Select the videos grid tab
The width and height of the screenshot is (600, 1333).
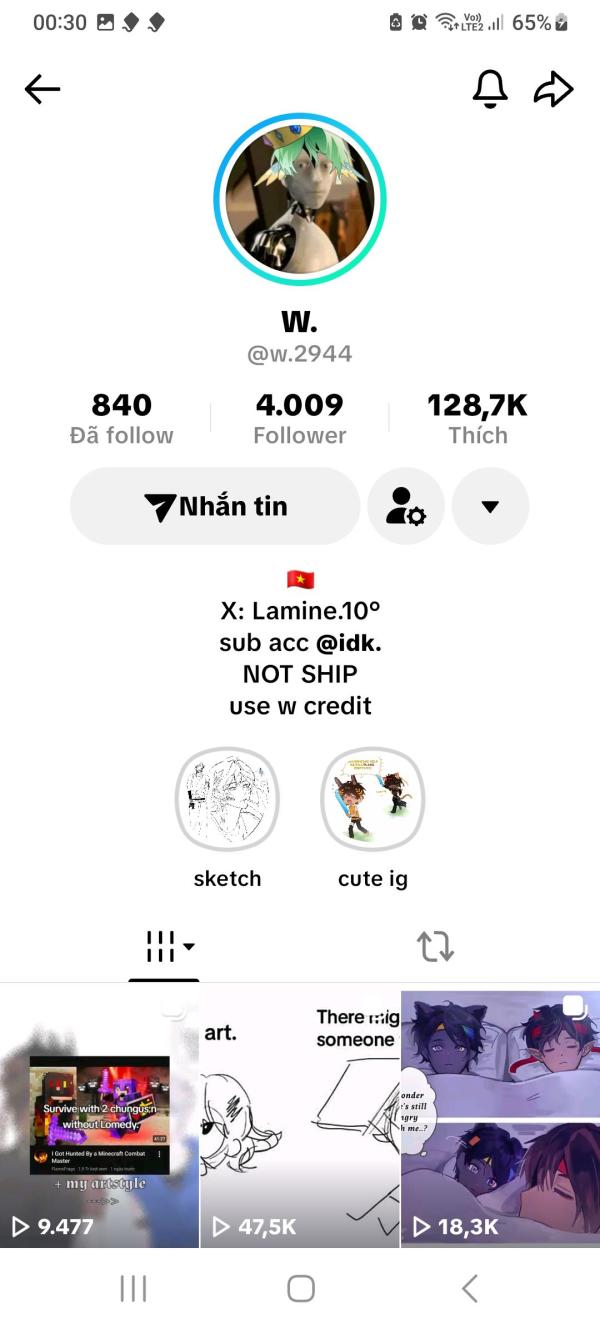(163, 946)
